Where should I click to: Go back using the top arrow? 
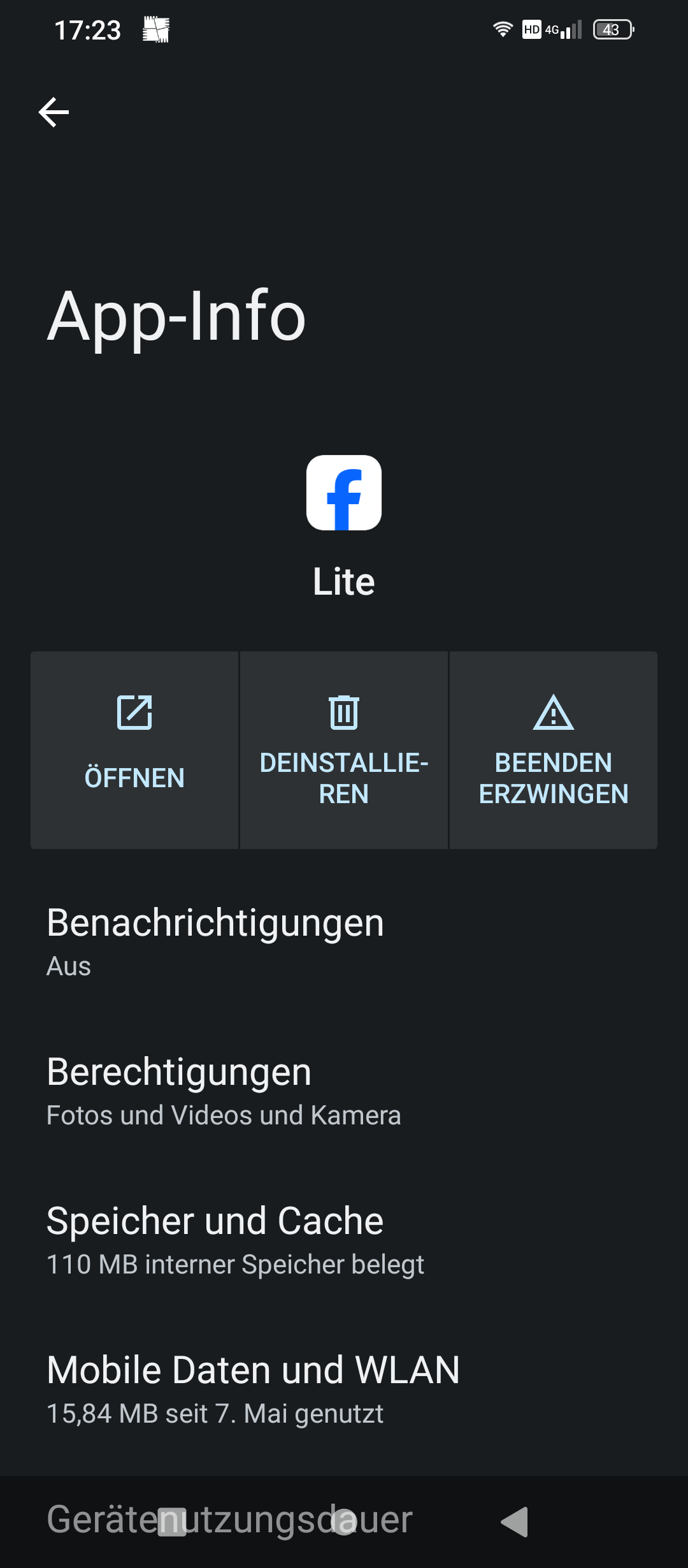[x=54, y=113]
